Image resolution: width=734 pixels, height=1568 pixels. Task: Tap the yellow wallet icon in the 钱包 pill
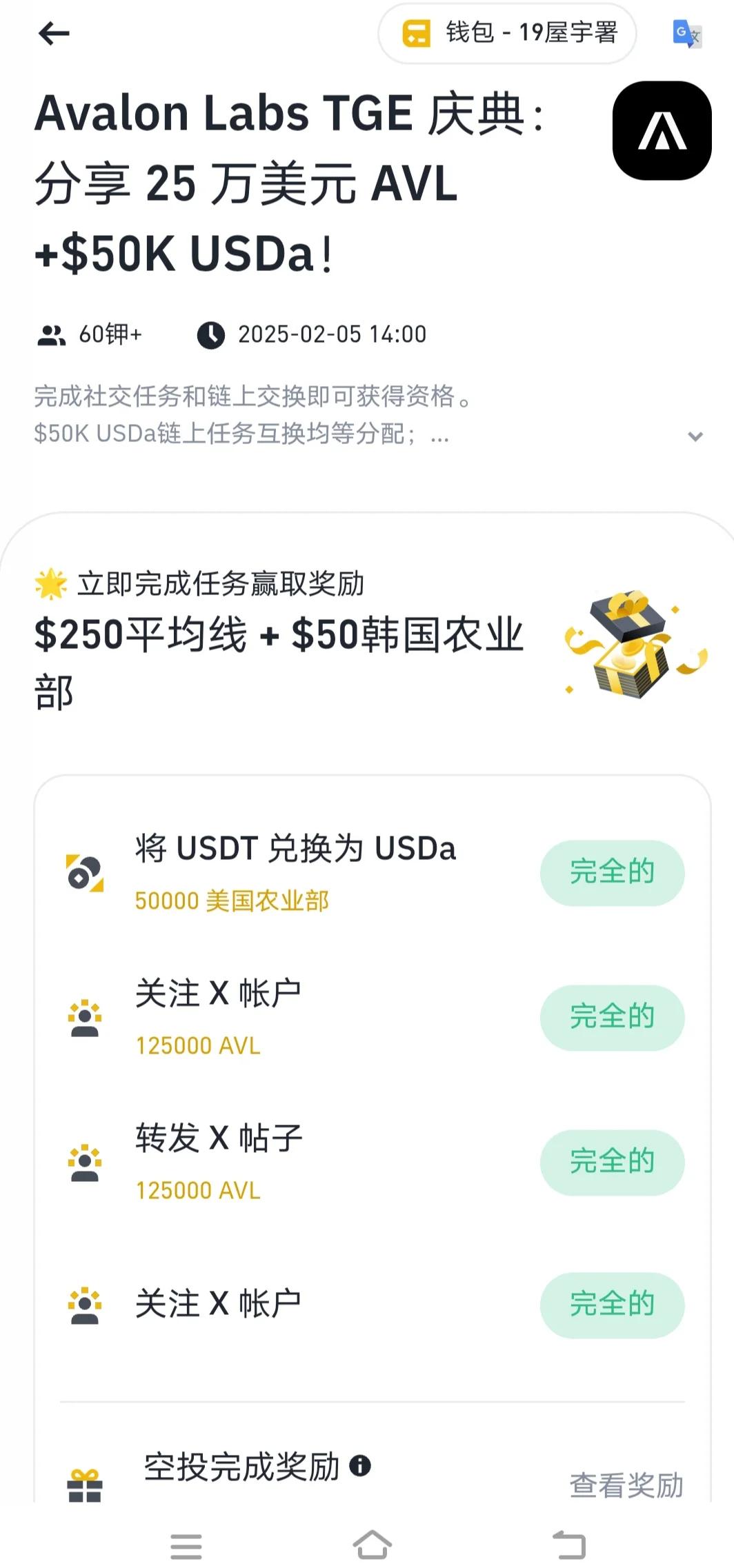(x=415, y=32)
